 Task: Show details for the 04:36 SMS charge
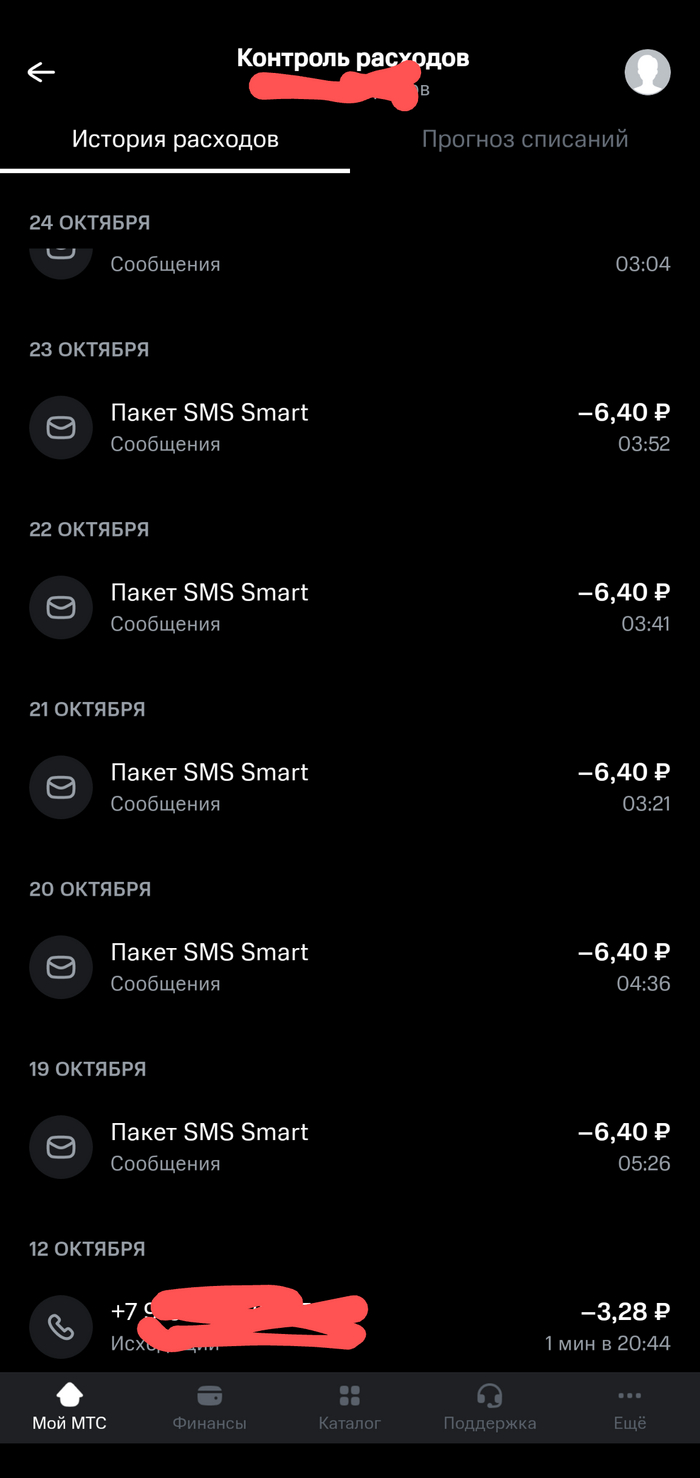[350, 967]
